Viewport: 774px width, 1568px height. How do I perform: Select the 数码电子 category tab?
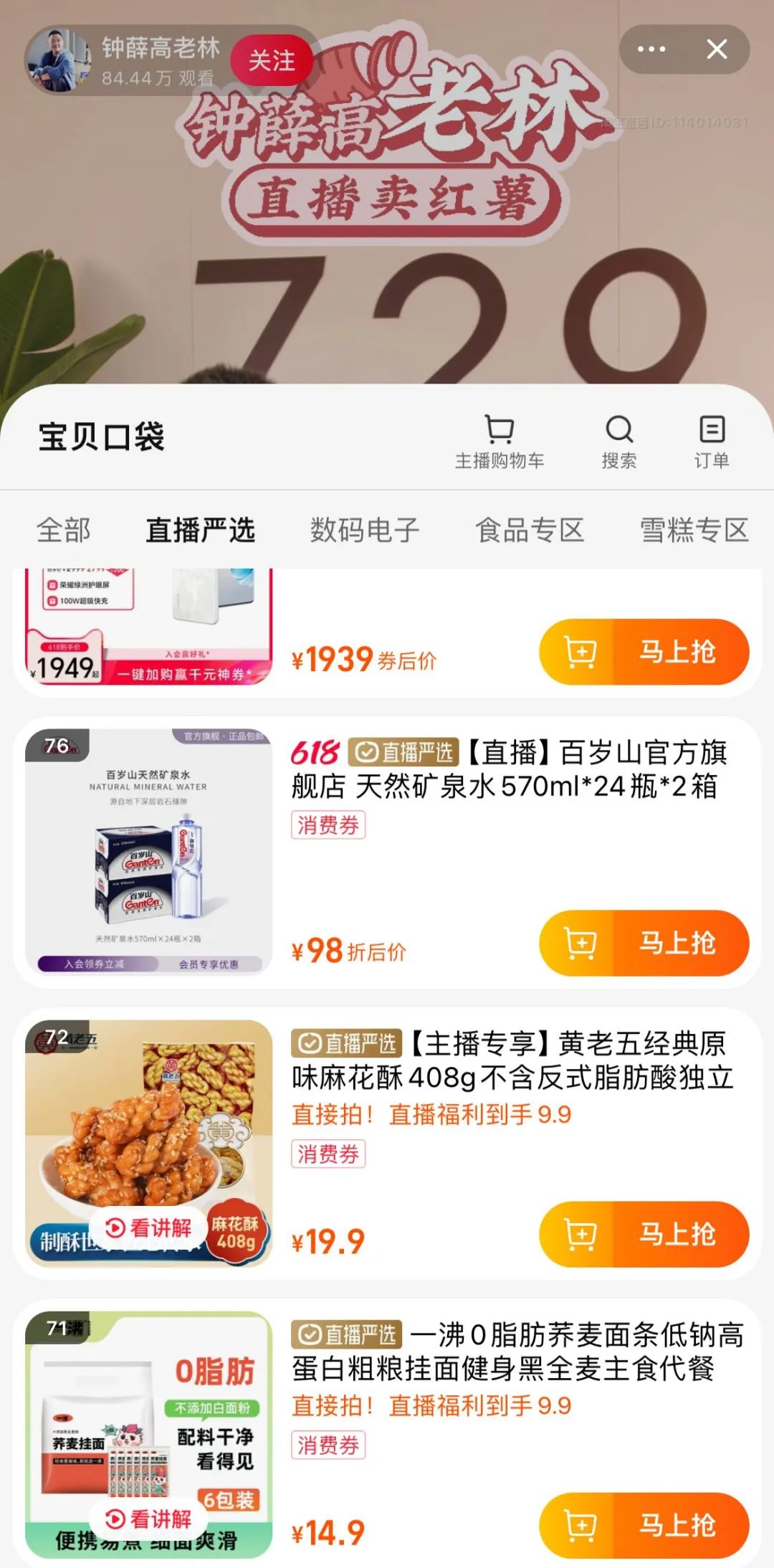pos(365,531)
